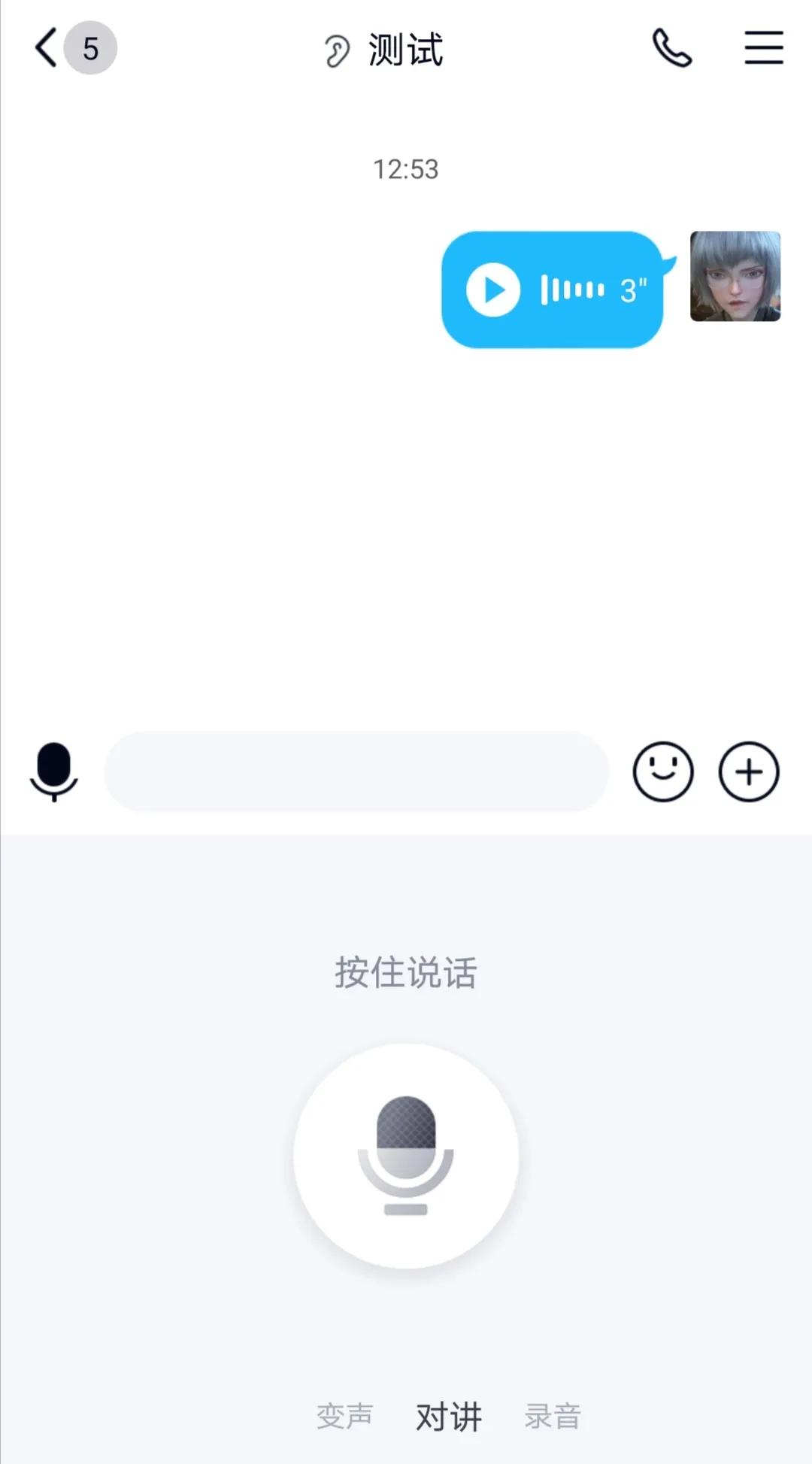Tap the earpiece mode icon beside 测试
This screenshot has width=812, height=1464.
tap(338, 49)
